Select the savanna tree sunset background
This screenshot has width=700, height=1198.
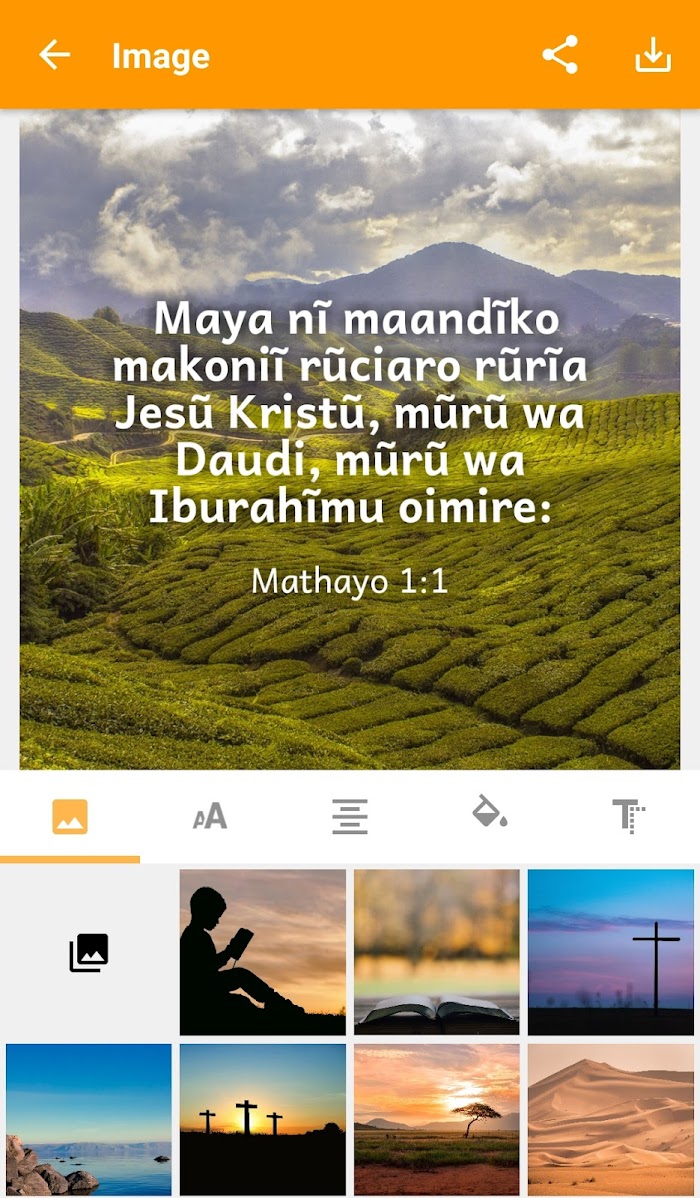click(436, 1120)
